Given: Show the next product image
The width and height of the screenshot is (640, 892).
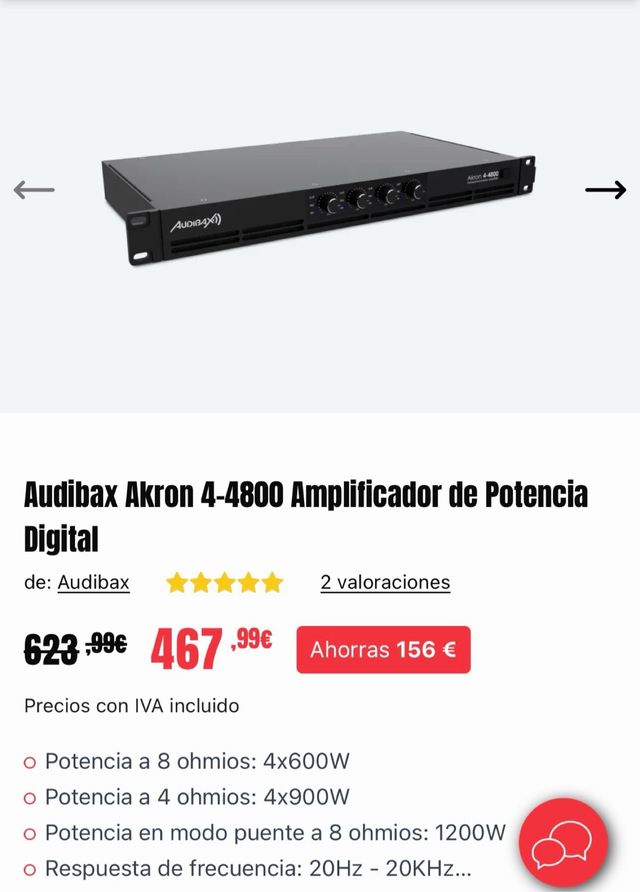Looking at the screenshot, I should tap(605, 190).
